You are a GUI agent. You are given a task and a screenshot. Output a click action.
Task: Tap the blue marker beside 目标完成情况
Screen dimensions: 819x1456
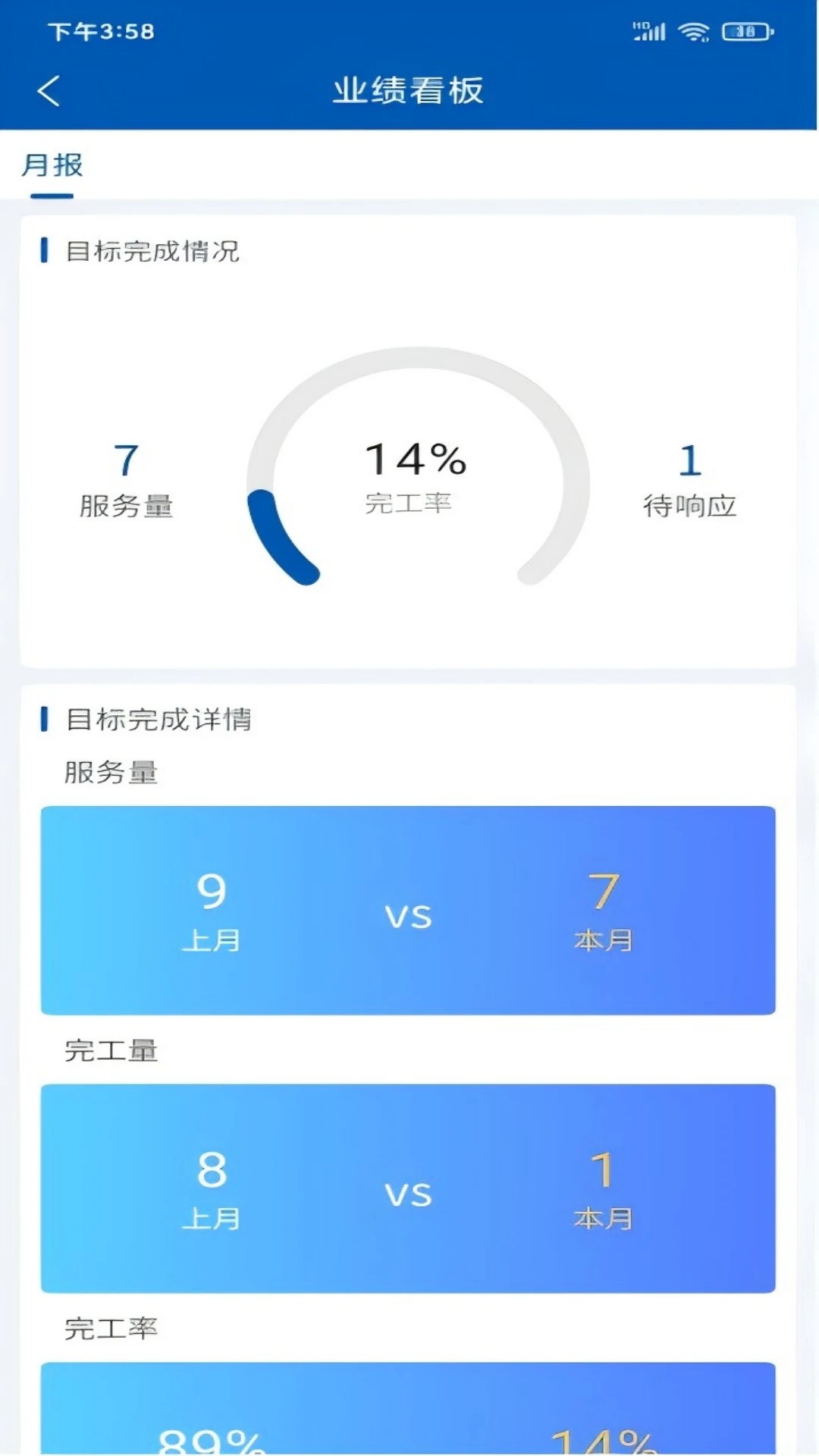45,250
